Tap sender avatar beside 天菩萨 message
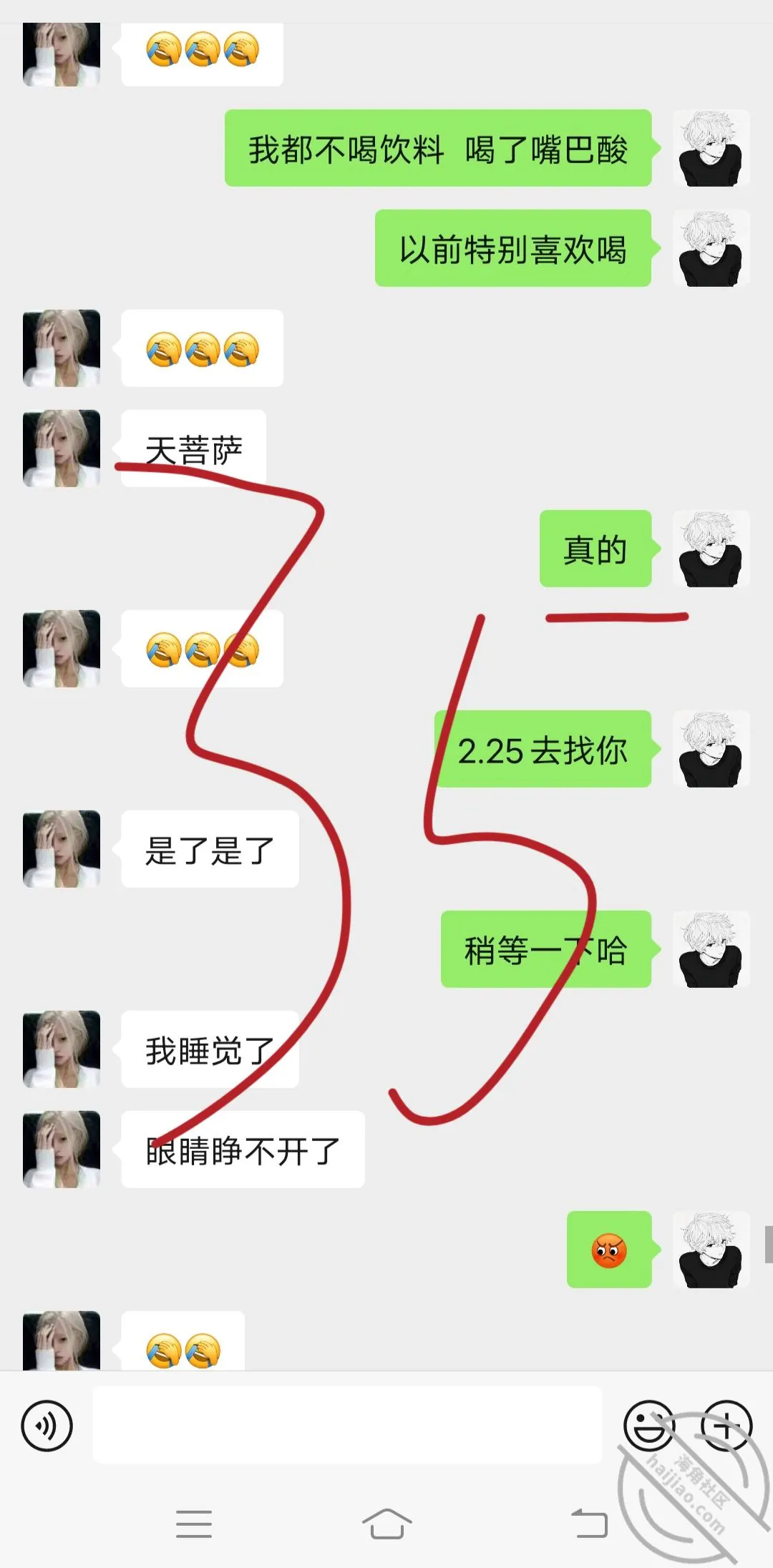The image size is (773, 1568). [x=62, y=449]
